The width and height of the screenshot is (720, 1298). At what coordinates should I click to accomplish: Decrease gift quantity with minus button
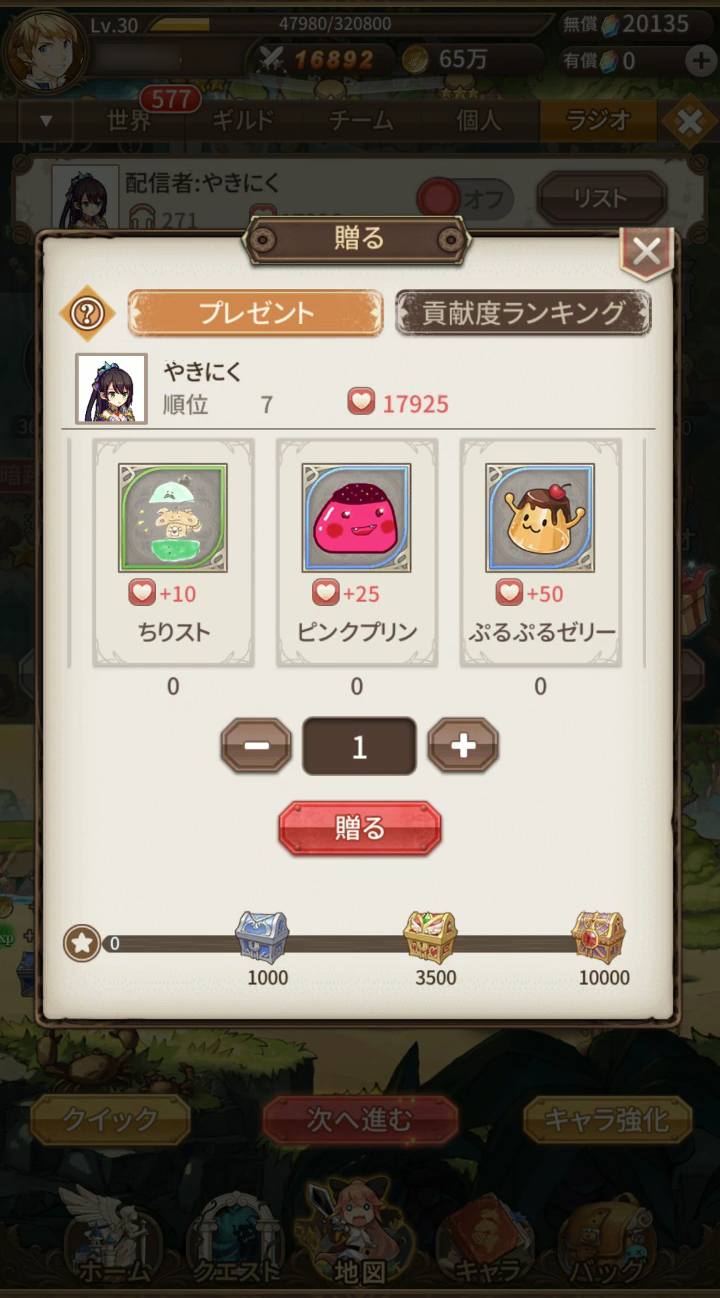(x=256, y=746)
